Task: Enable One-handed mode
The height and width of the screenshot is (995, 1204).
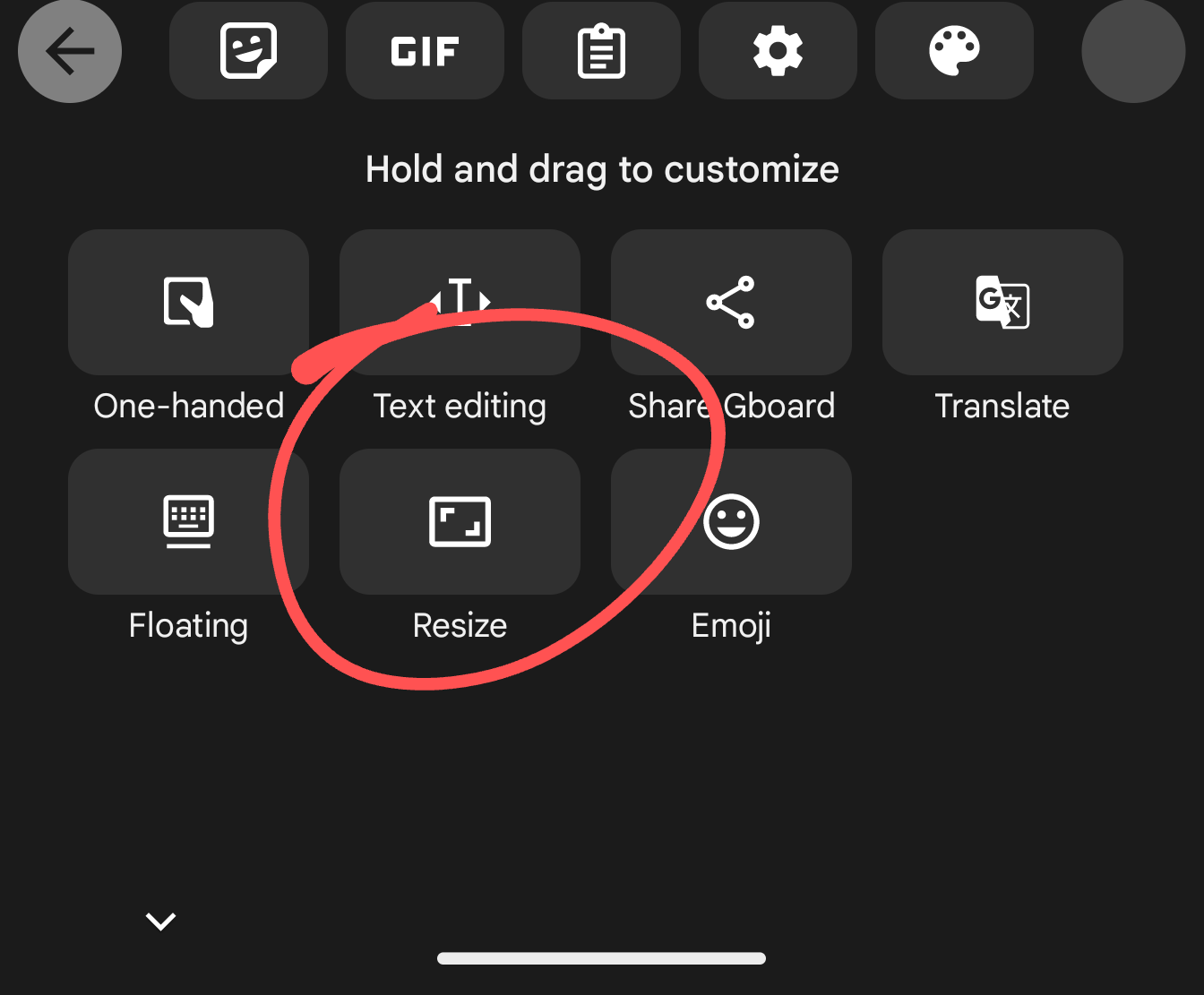Action: (x=188, y=303)
